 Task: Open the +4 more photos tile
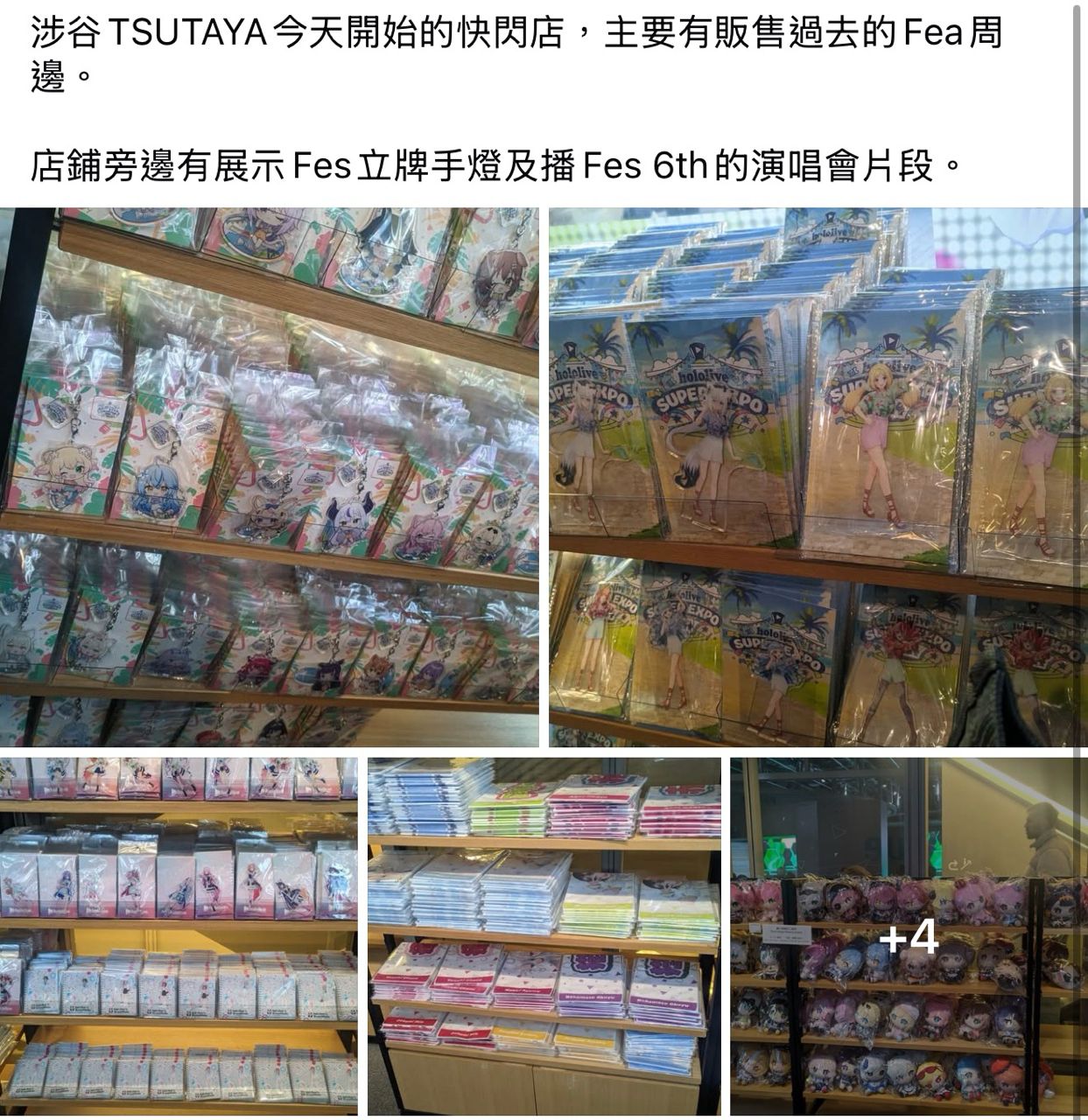coord(909,936)
